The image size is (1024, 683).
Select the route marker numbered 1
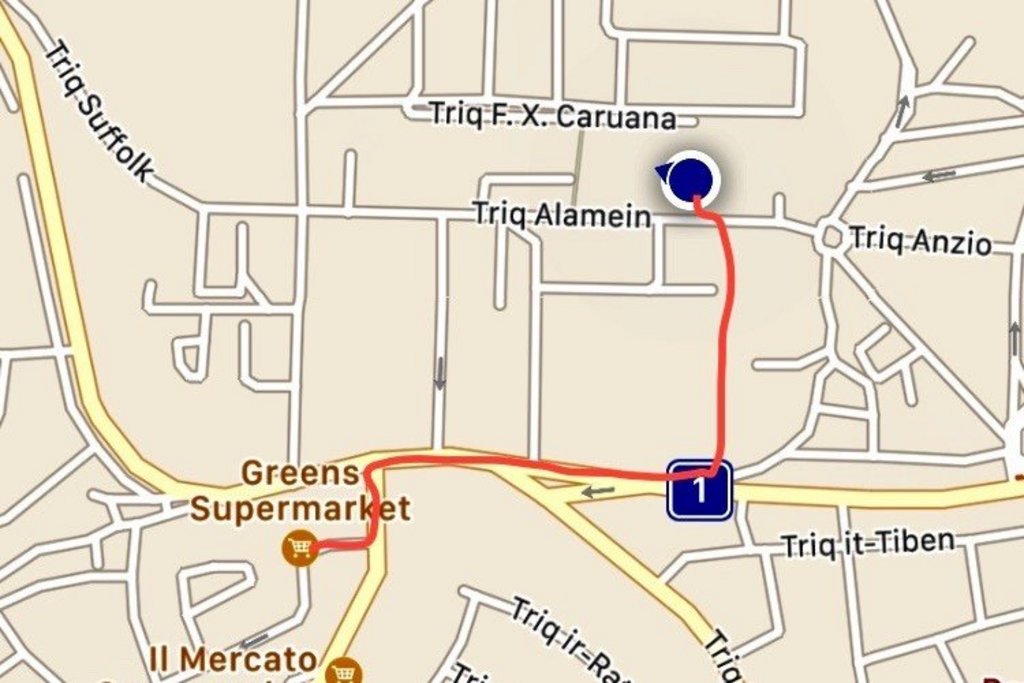[700, 490]
